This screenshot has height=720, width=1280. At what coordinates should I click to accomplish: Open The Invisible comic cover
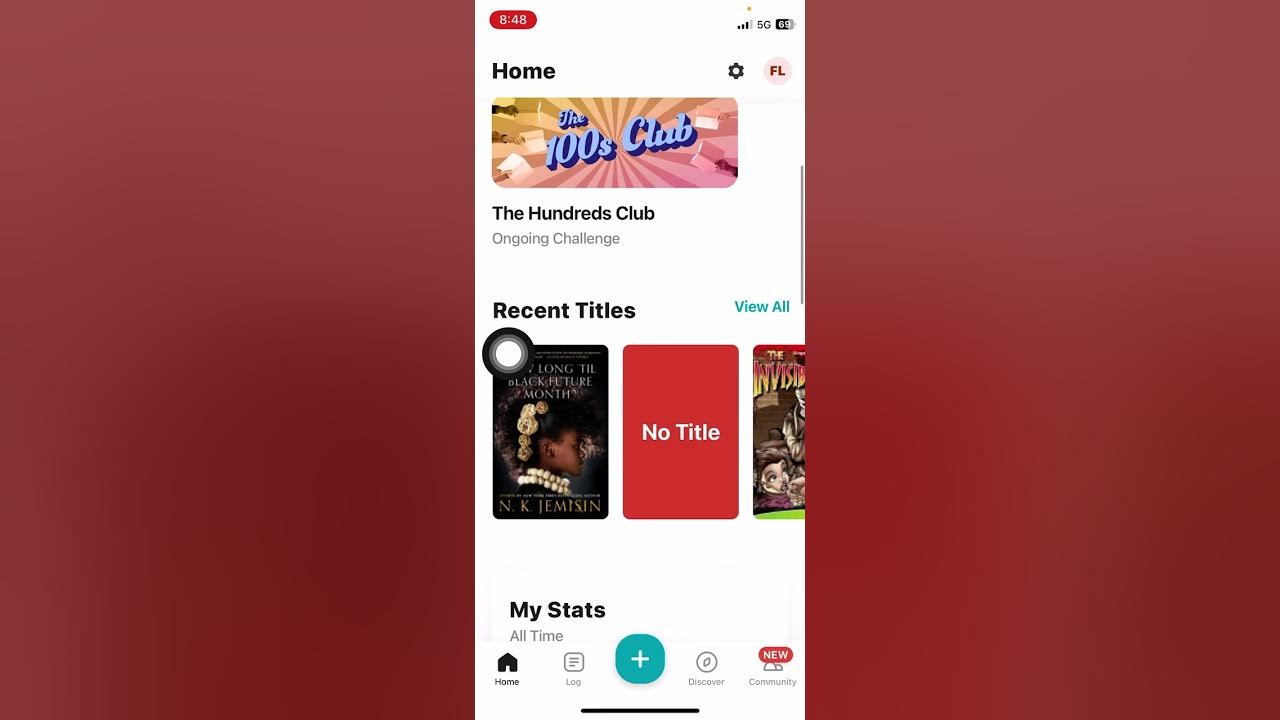(x=779, y=432)
